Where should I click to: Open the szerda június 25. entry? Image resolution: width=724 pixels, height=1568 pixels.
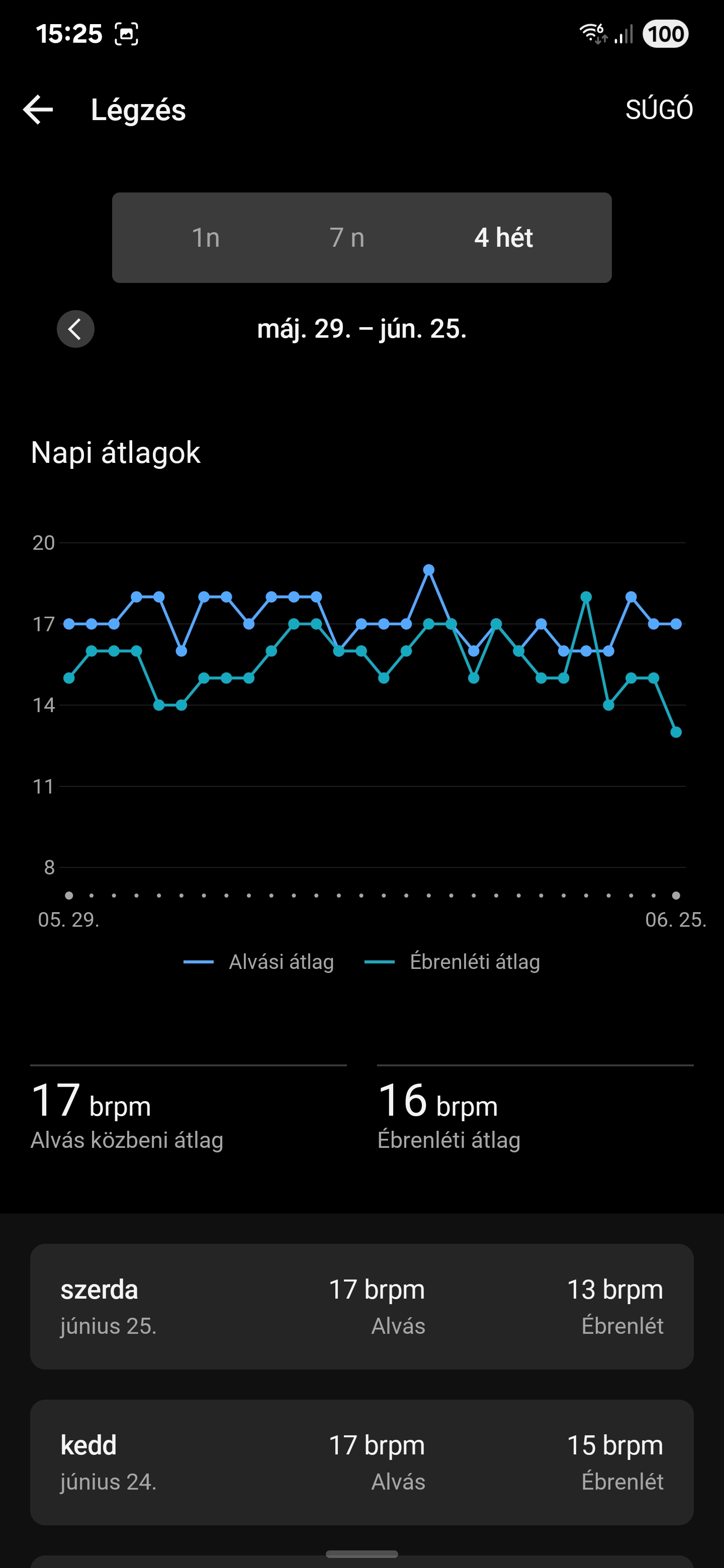(361, 1306)
